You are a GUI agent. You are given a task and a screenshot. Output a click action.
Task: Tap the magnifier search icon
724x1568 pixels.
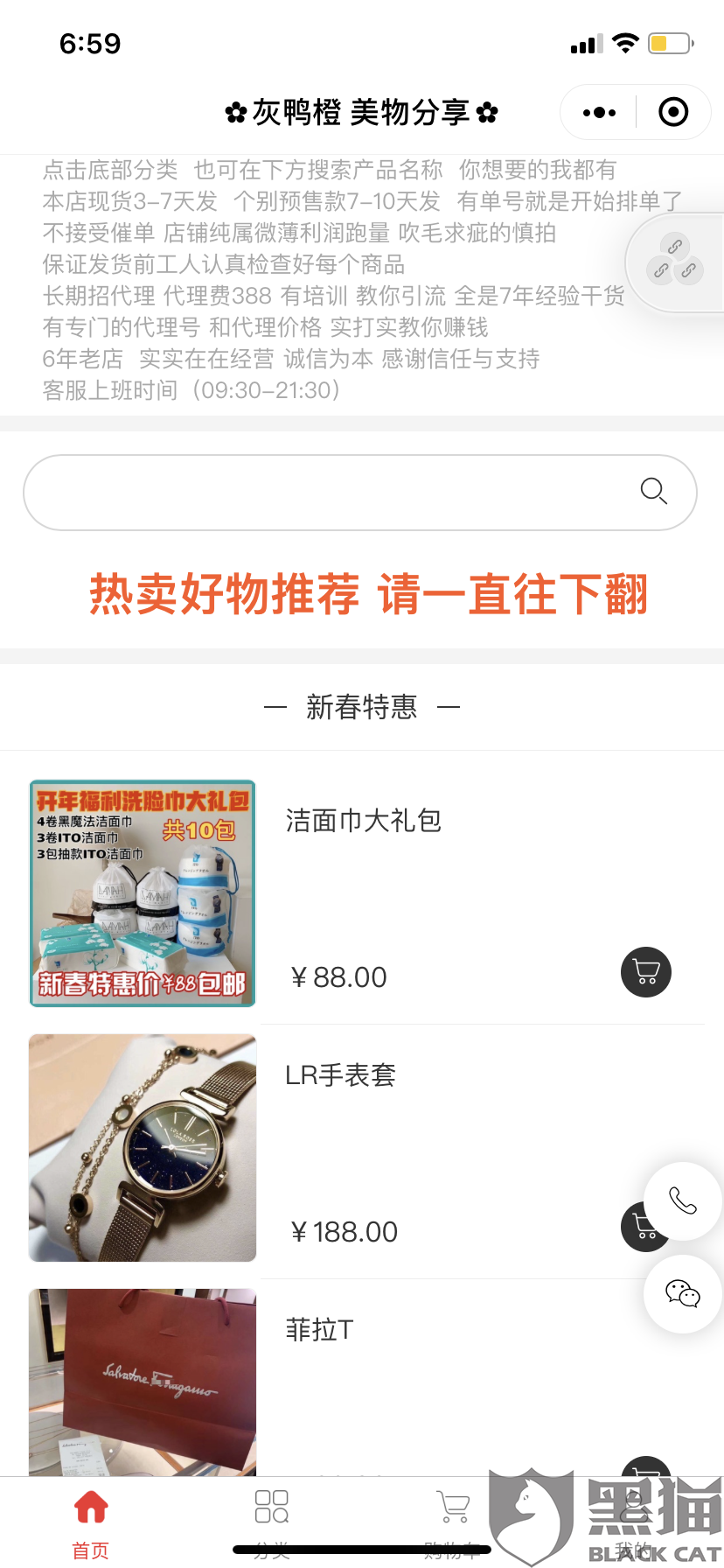653,492
